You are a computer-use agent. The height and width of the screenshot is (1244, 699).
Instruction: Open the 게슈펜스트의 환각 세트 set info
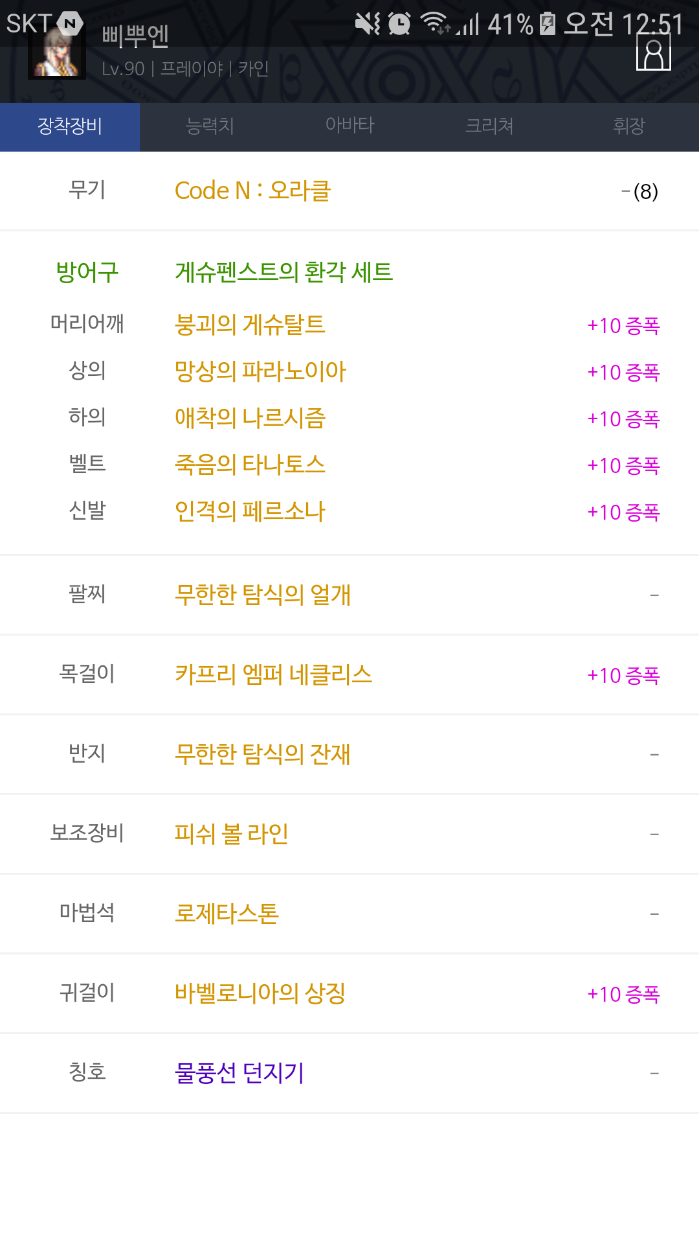point(284,271)
